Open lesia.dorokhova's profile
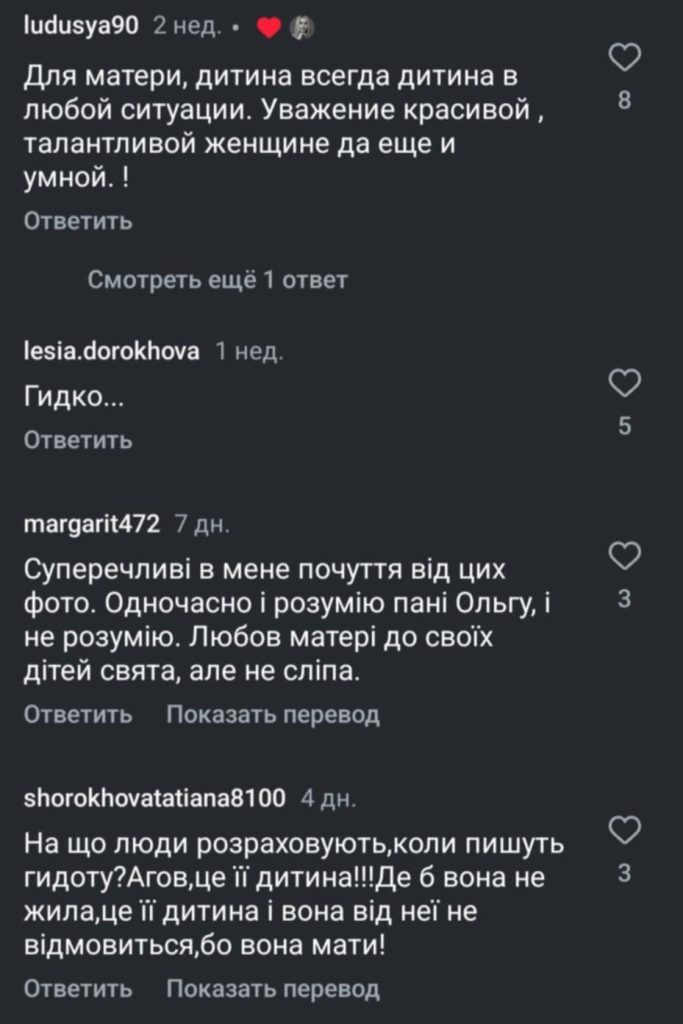The width and height of the screenshot is (683, 1024). 110,351
